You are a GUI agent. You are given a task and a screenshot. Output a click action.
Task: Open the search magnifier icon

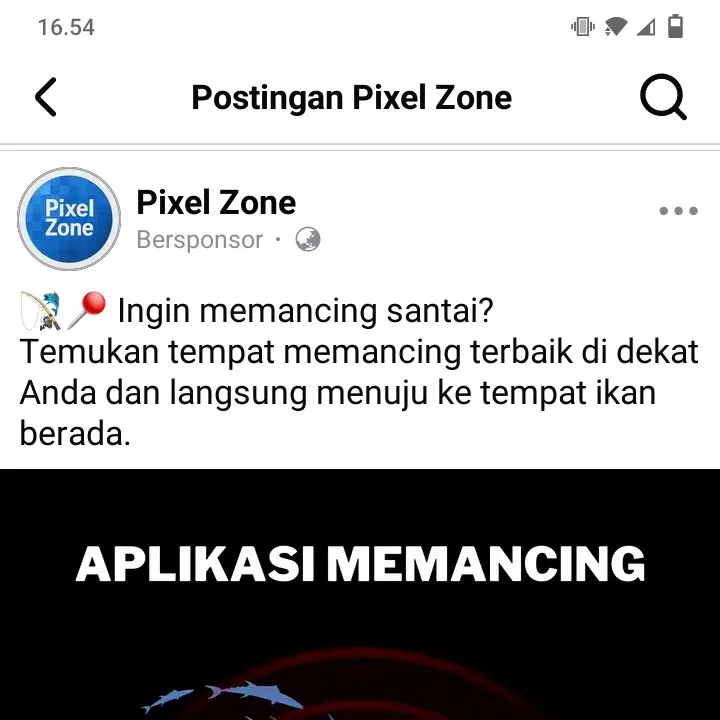[662, 98]
